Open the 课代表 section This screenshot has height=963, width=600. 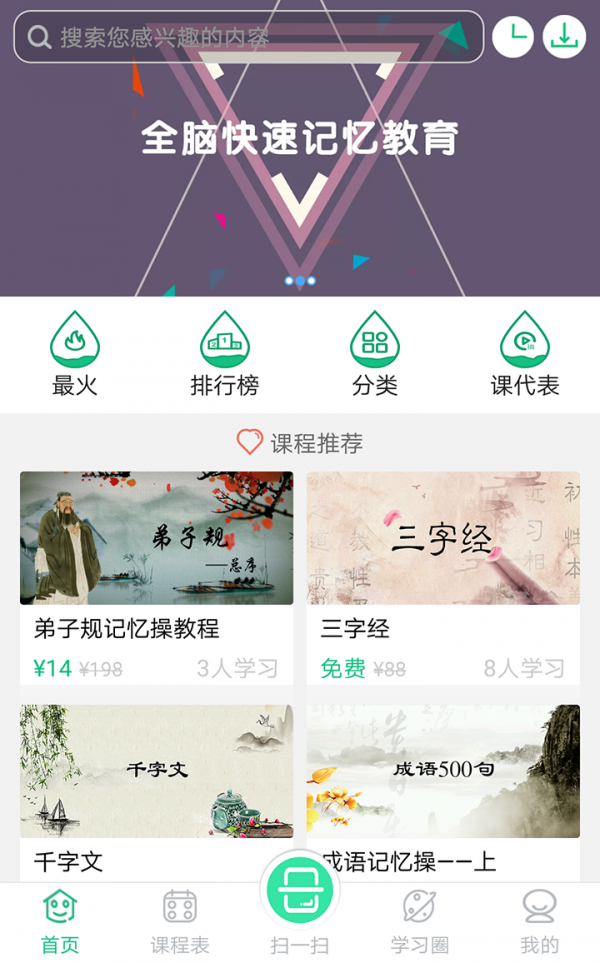coord(525,354)
